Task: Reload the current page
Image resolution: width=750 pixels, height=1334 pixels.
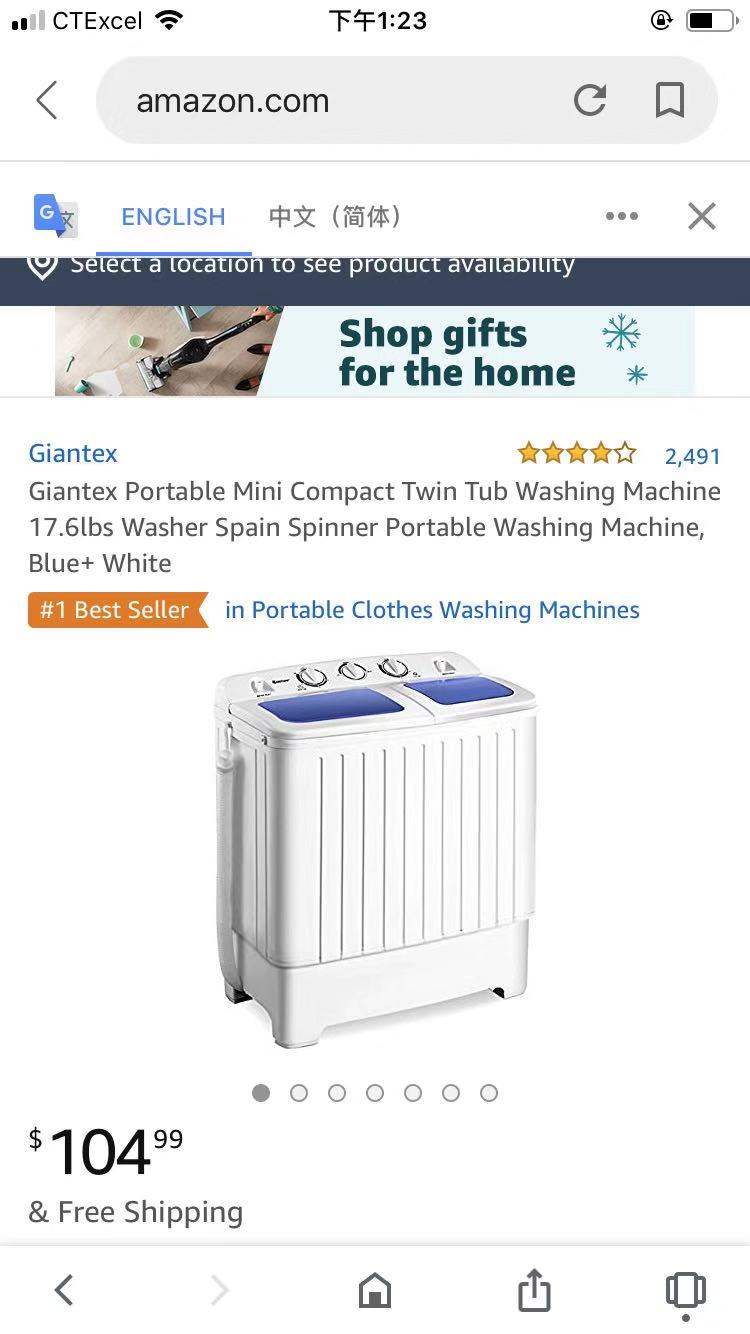Action: click(x=590, y=101)
